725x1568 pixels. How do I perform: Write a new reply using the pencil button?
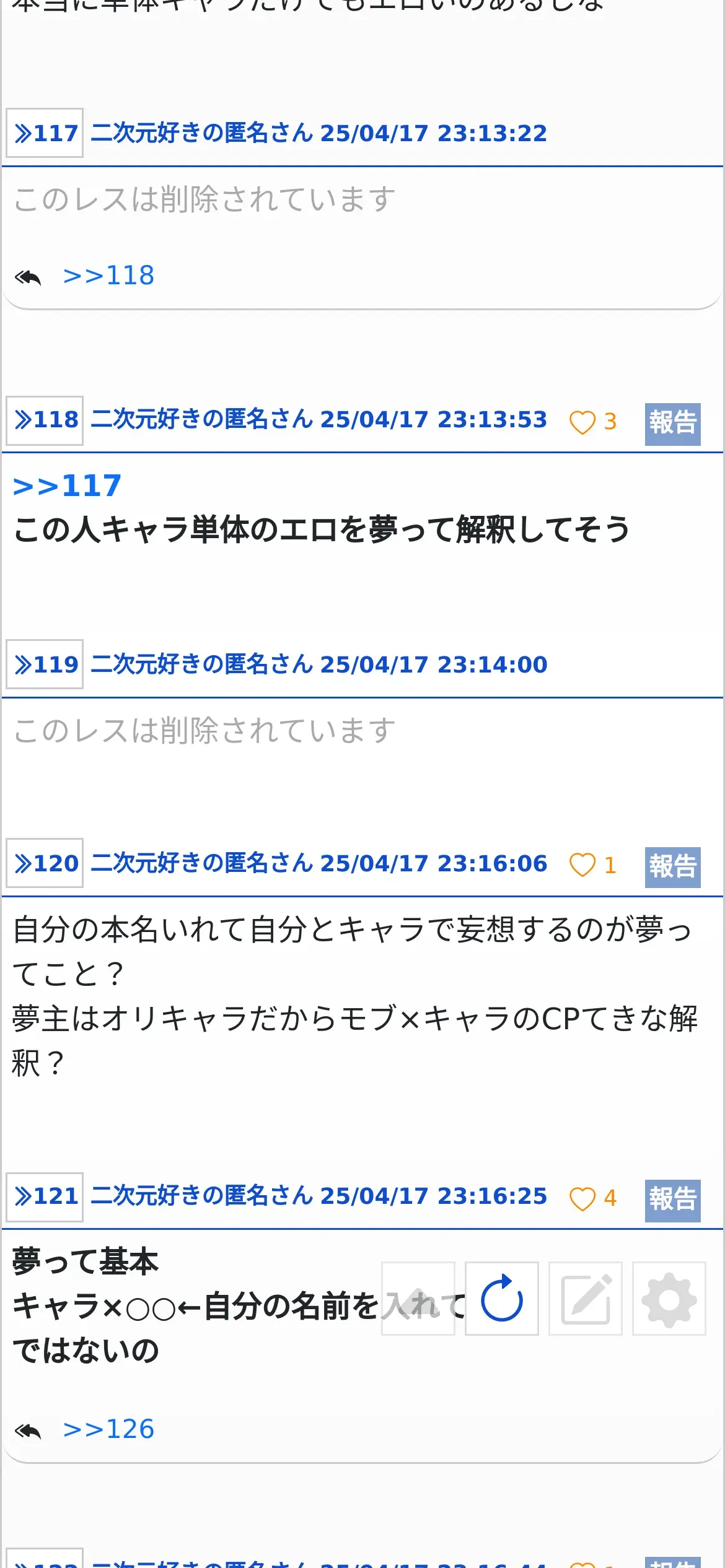coord(586,1299)
